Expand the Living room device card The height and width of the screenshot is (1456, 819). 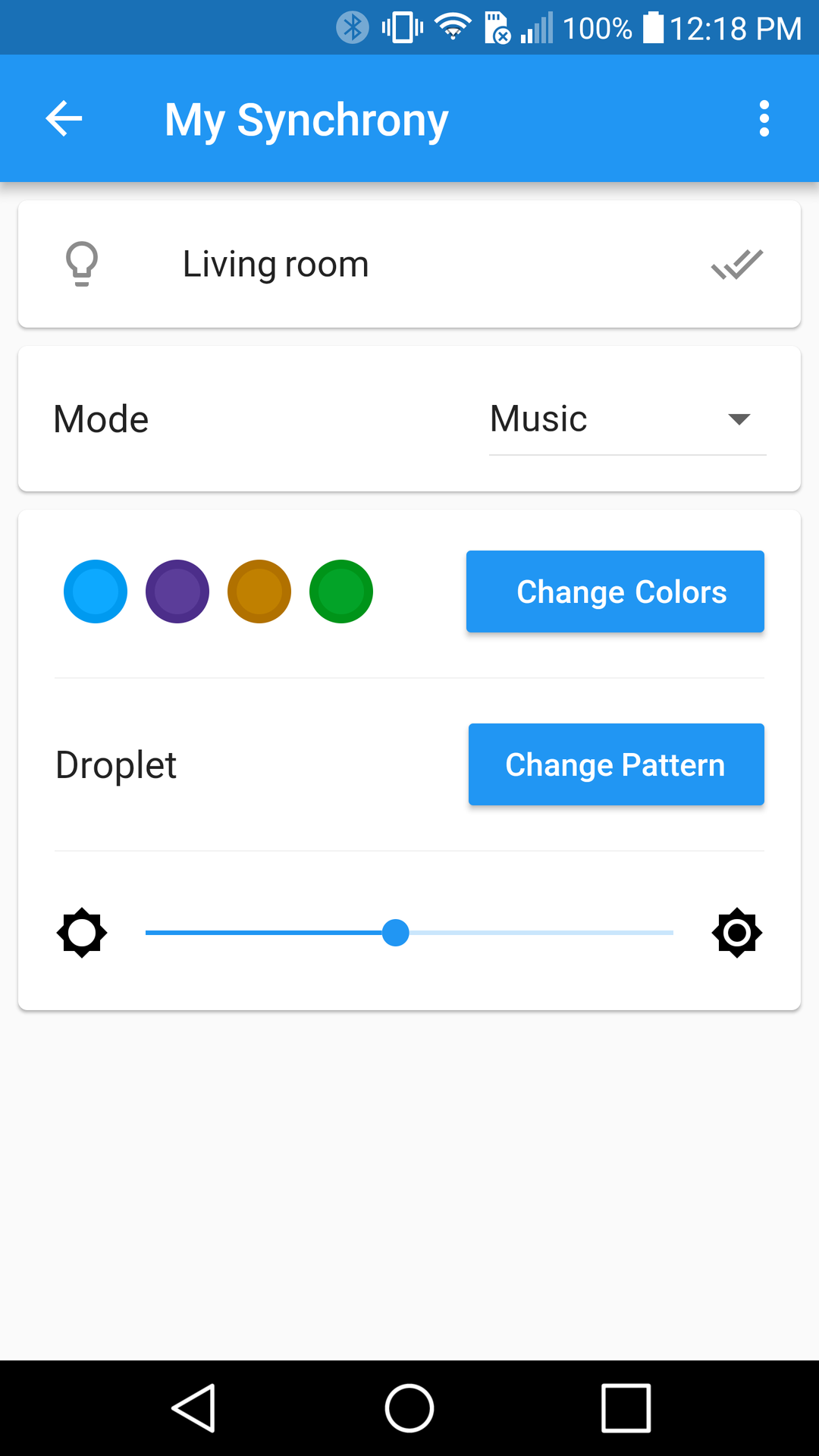coord(409,264)
